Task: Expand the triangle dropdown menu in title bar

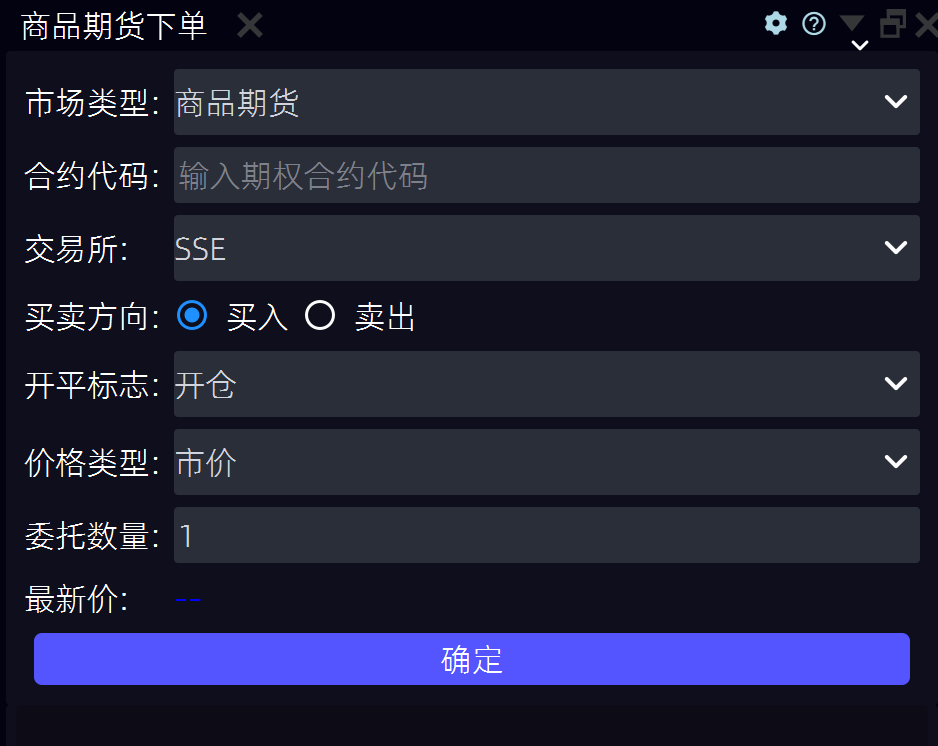Action: tap(852, 24)
